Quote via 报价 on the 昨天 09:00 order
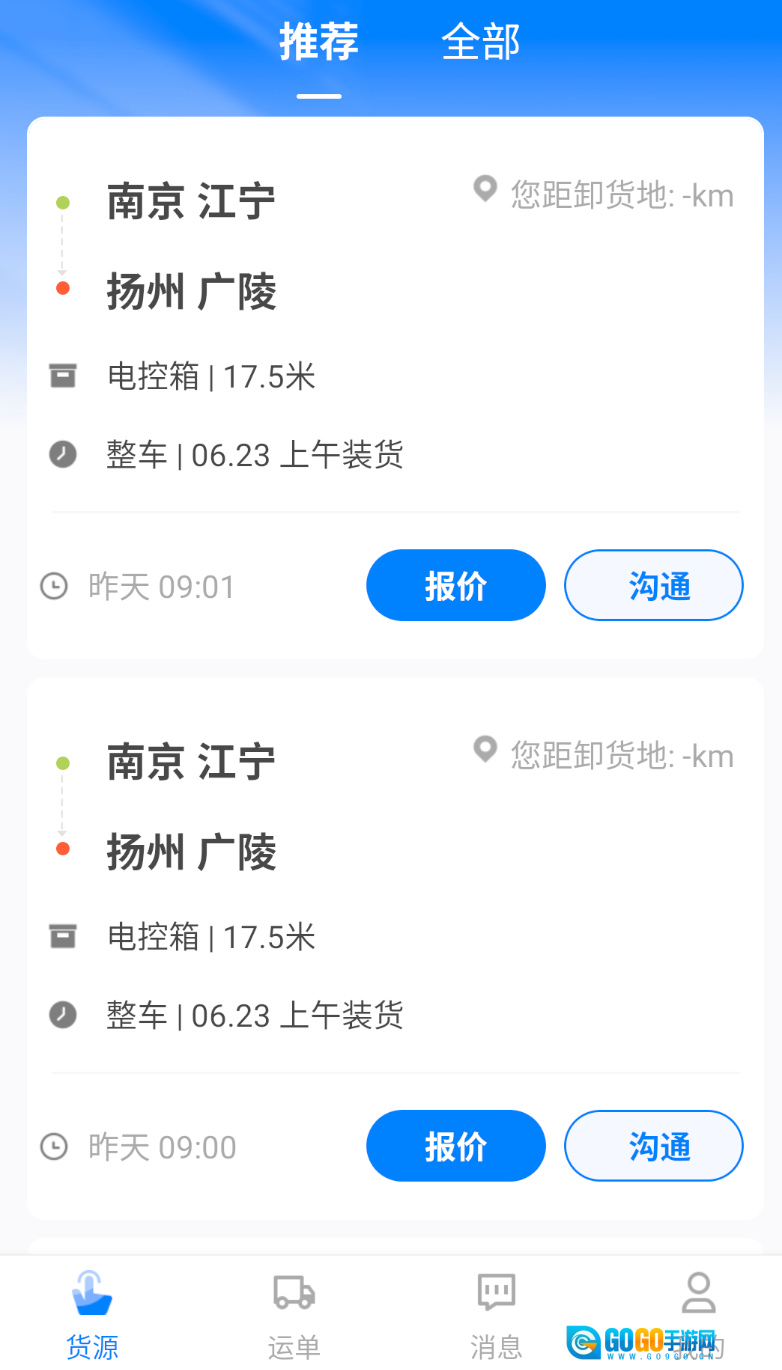 (x=455, y=1146)
